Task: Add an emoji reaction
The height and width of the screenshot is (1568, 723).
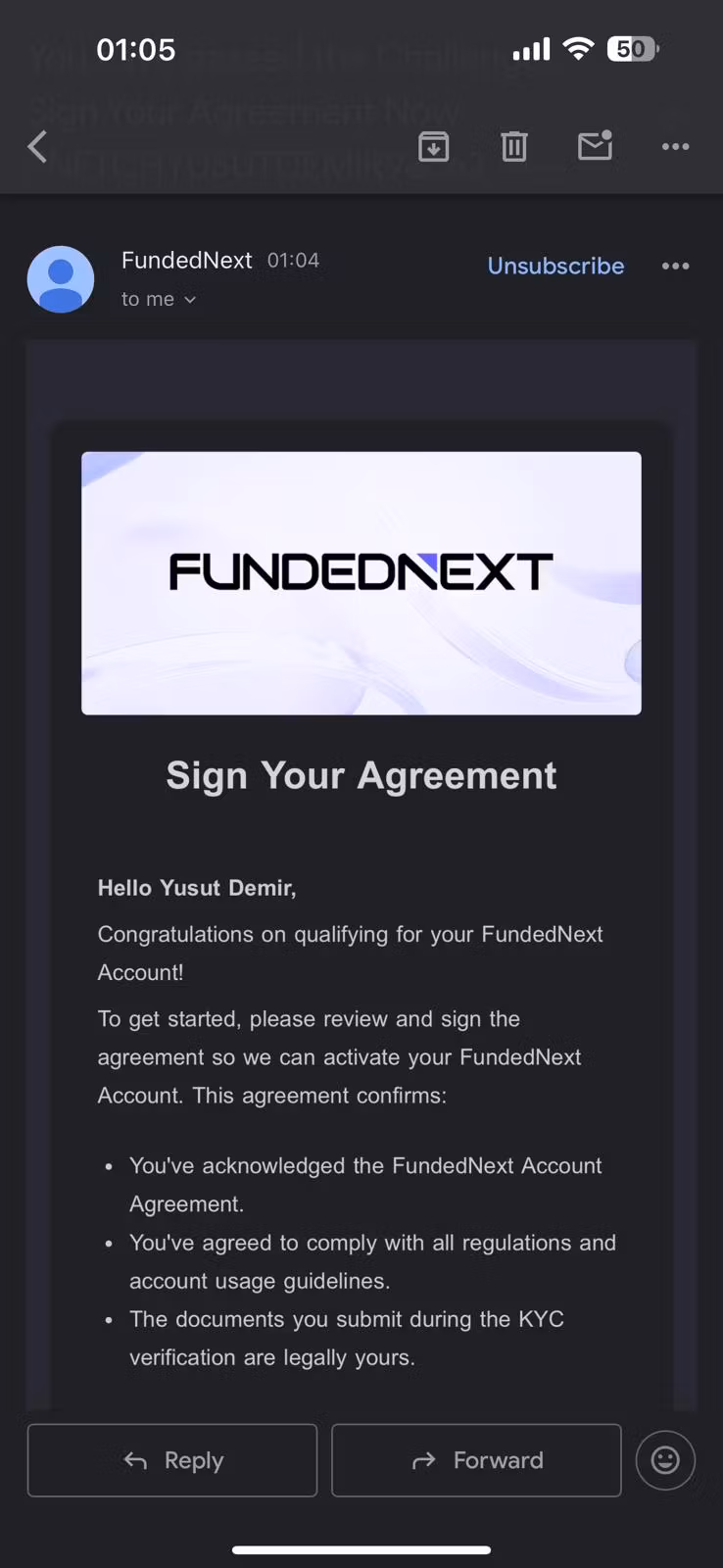Action: click(665, 1460)
